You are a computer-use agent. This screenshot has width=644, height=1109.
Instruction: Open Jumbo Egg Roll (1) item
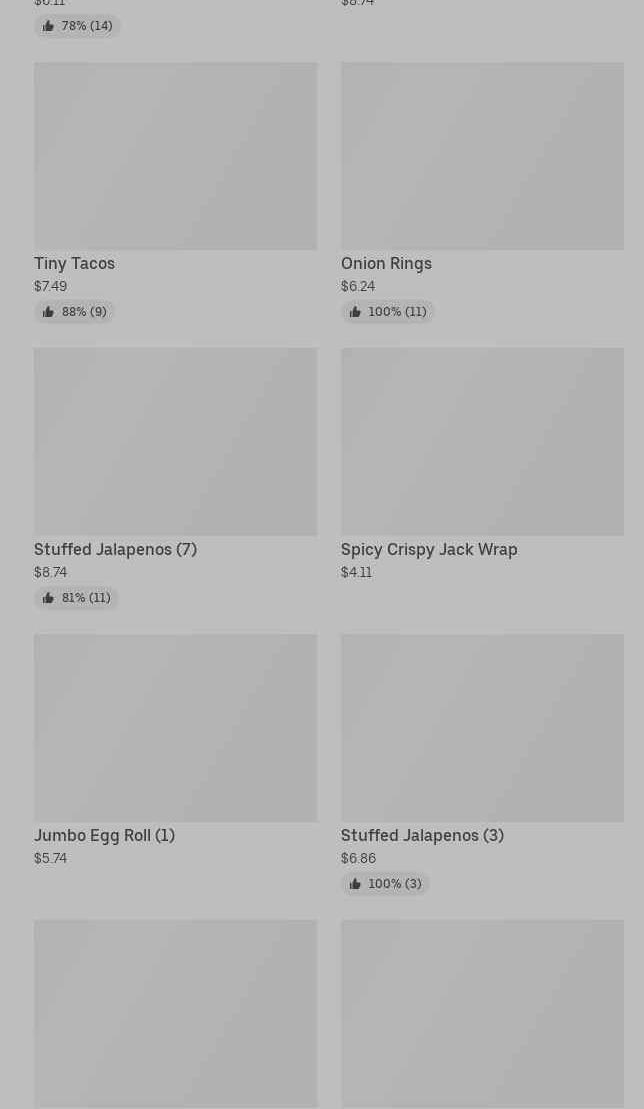click(175, 750)
